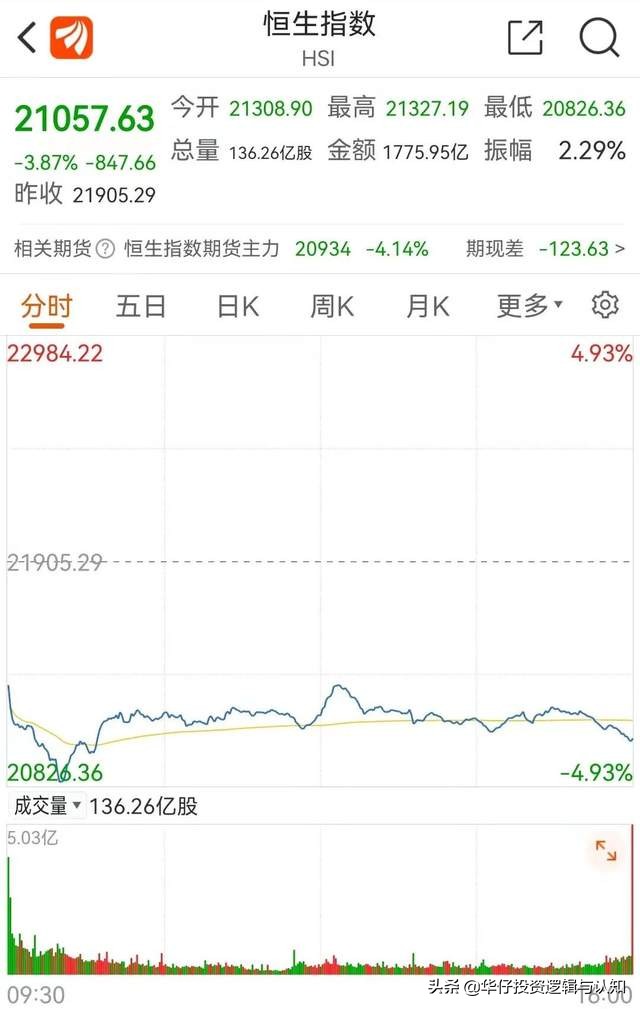Share the HSI chart page
640x1009 pixels.
tap(525, 38)
